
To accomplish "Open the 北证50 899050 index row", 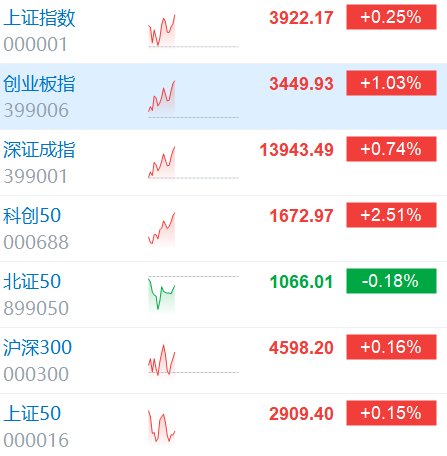I will 223,294.
